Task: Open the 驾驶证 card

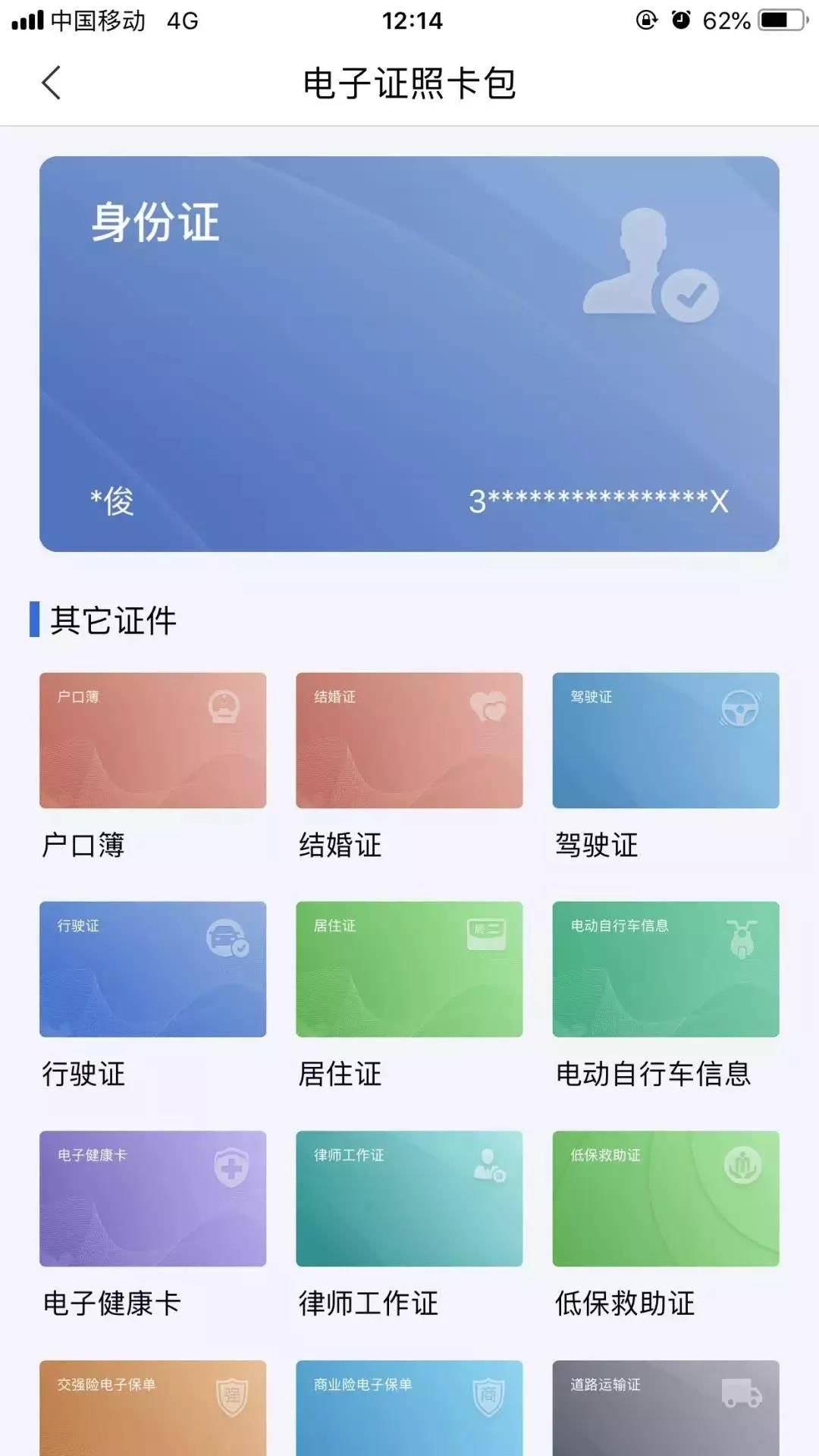Action: (665, 740)
